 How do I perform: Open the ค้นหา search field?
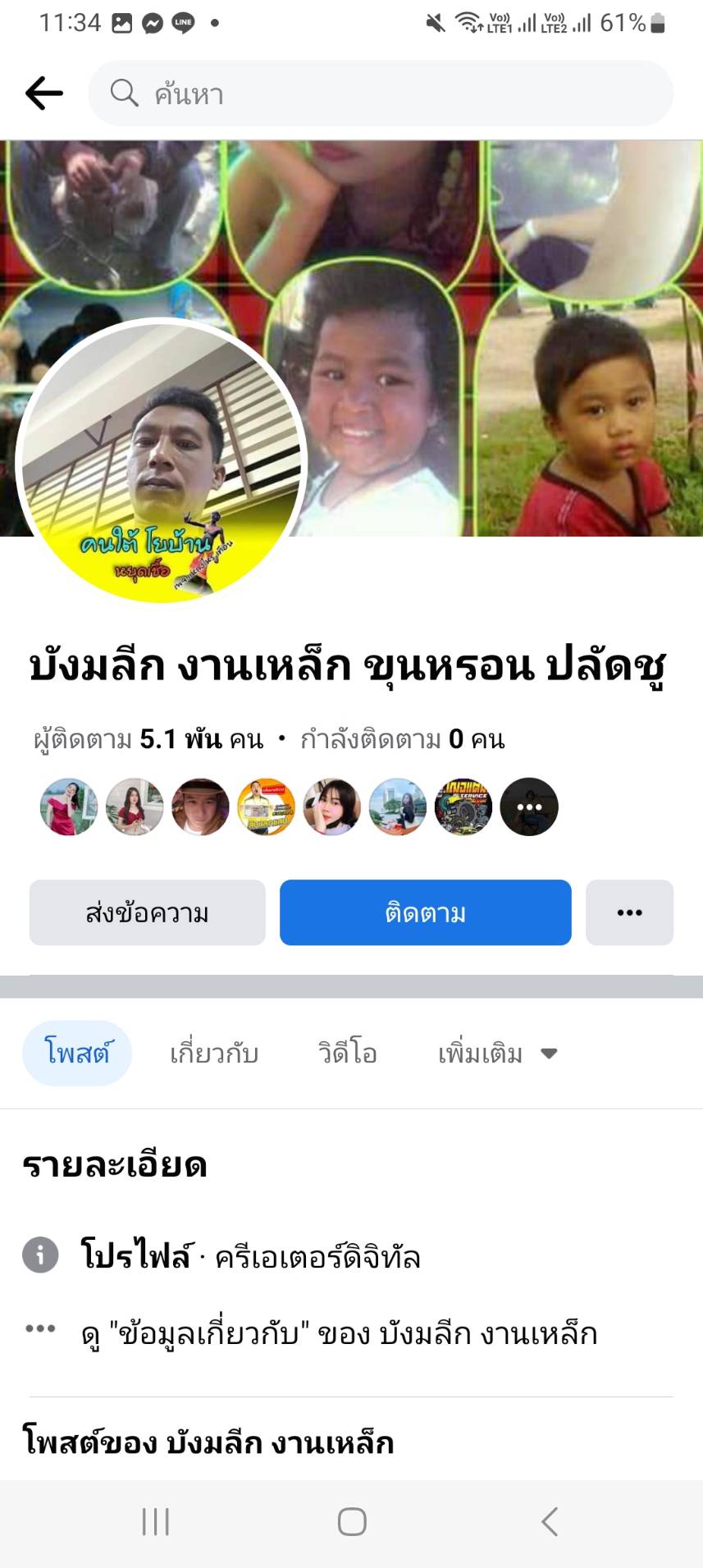pos(381,94)
